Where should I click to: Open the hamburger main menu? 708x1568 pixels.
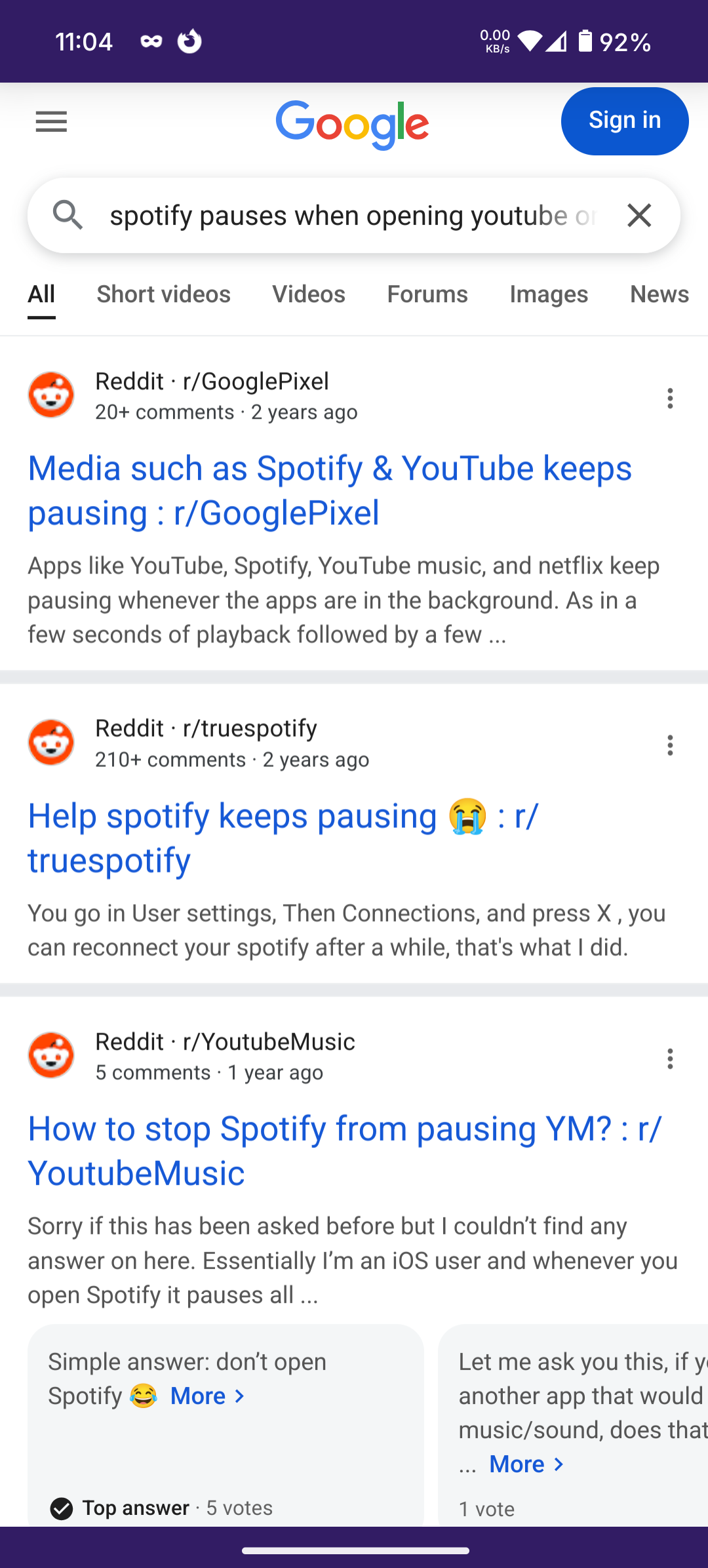pyautogui.click(x=51, y=122)
